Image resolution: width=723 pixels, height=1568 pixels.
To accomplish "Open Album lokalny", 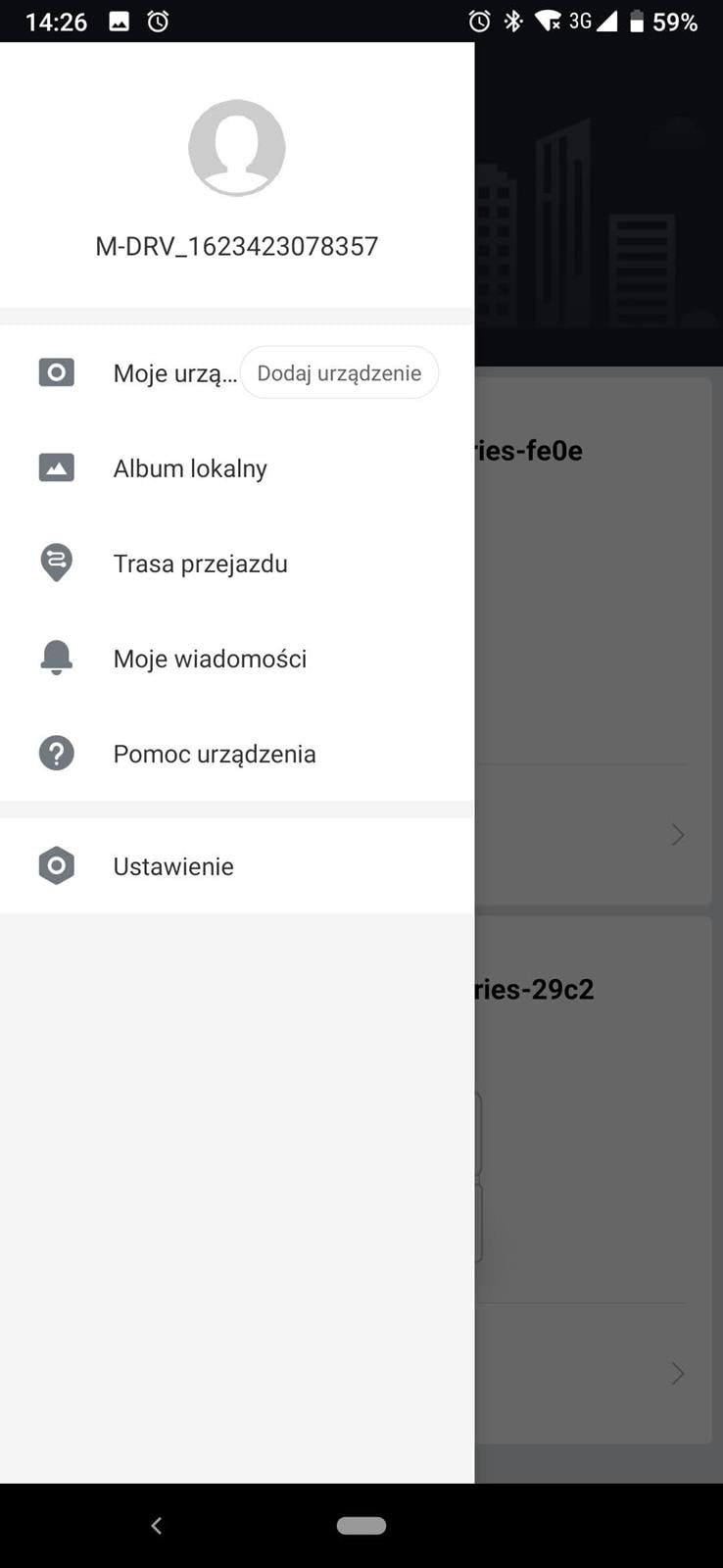I will pyautogui.click(x=190, y=468).
